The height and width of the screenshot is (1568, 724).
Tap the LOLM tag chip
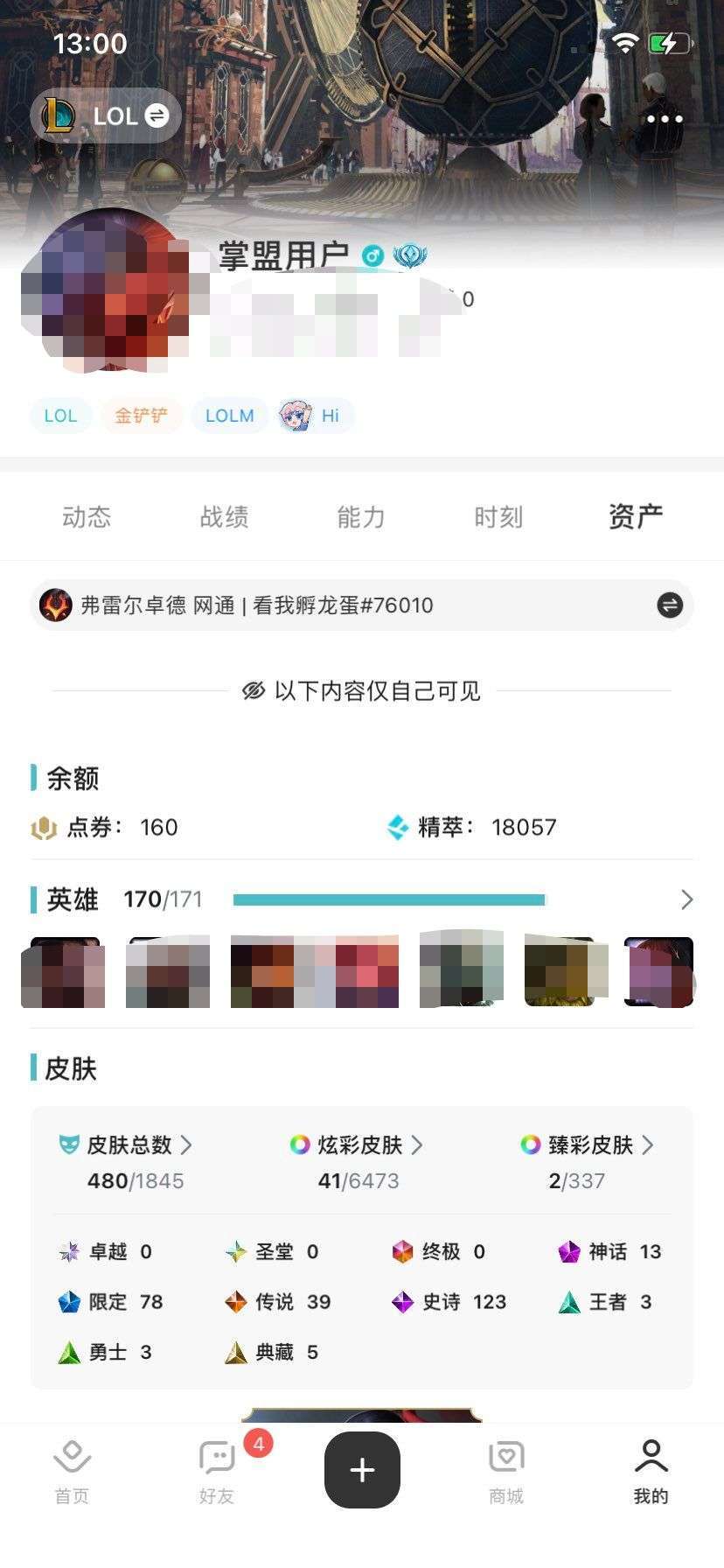click(x=229, y=416)
